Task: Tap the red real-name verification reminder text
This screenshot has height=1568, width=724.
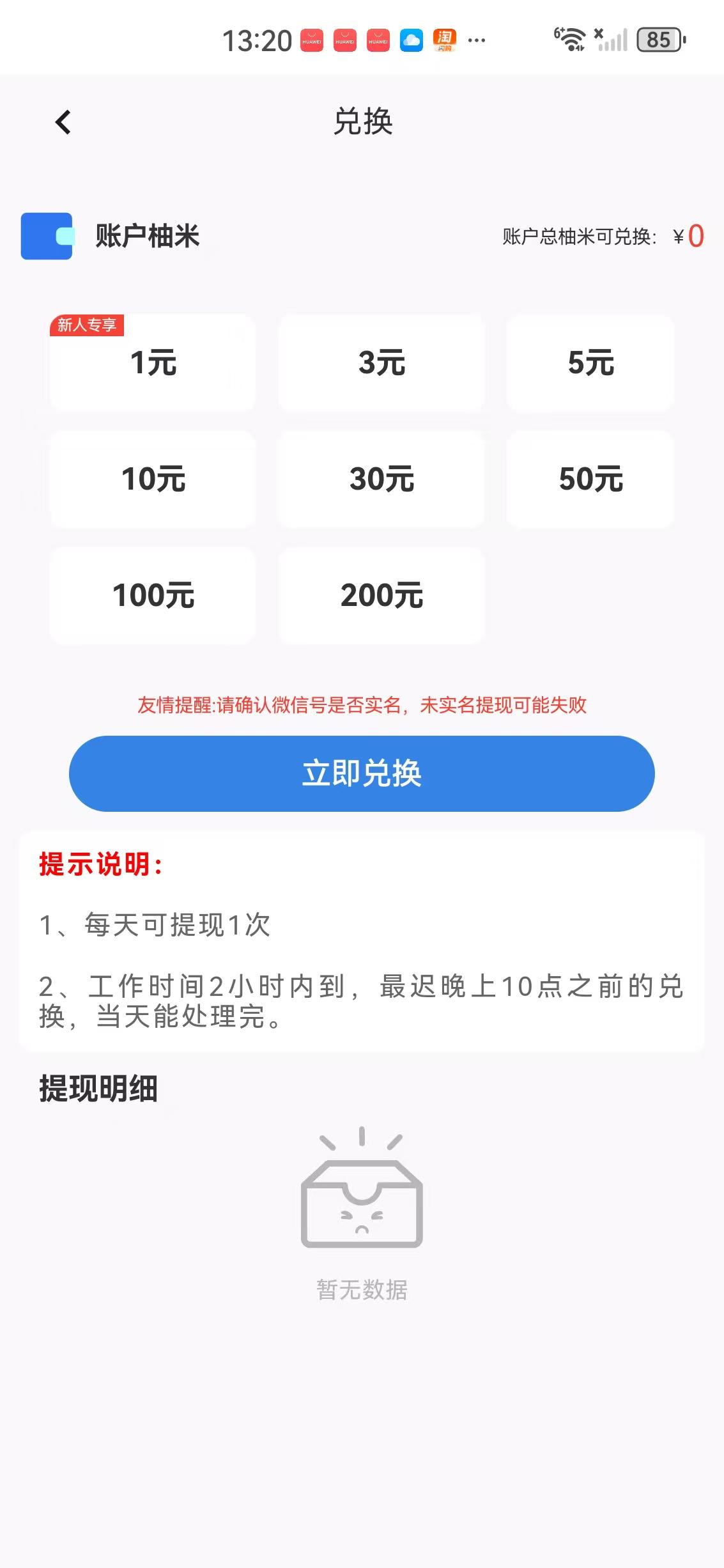Action: tap(362, 707)
